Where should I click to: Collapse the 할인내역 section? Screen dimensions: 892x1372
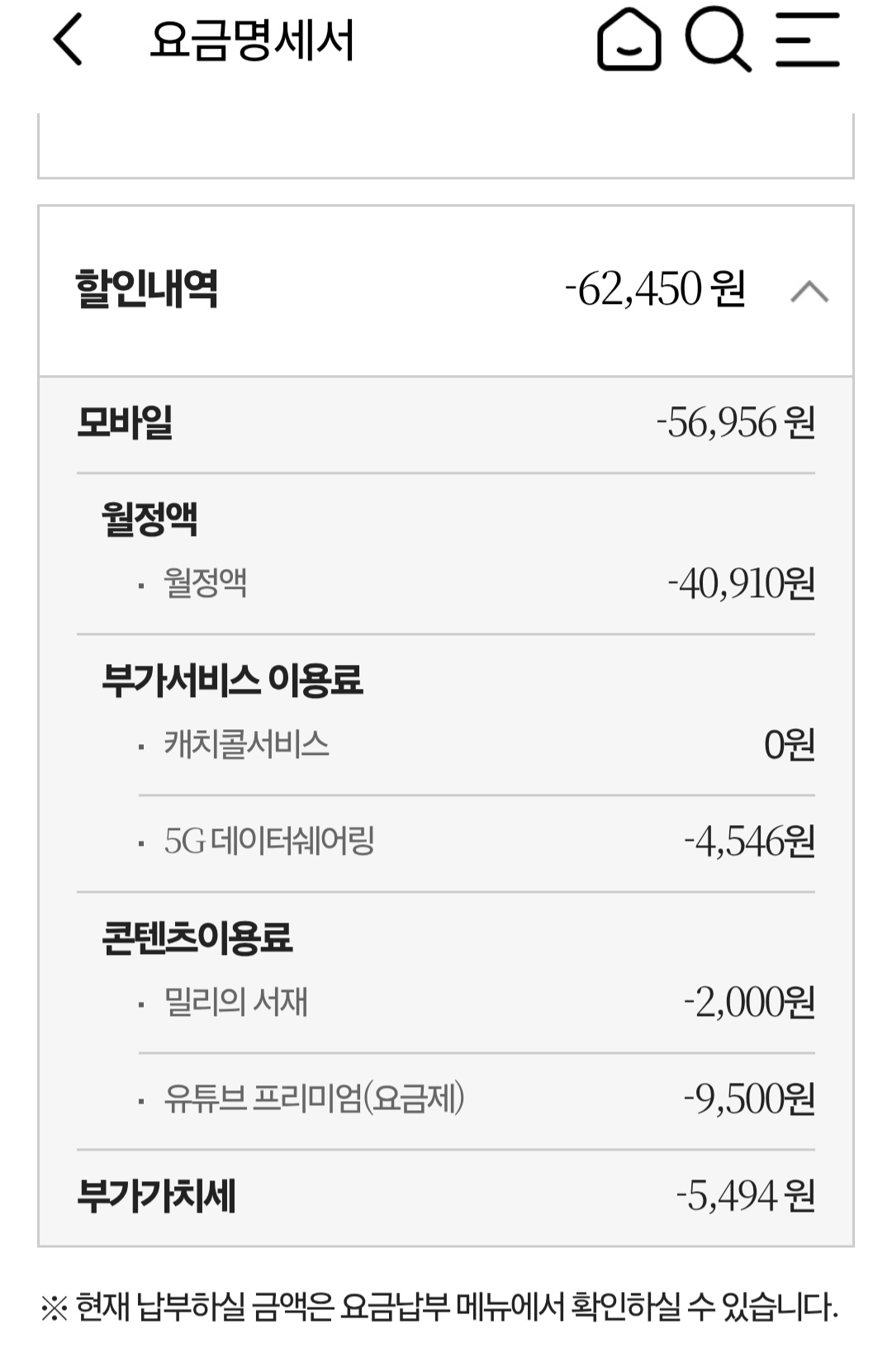coord(809,291)
